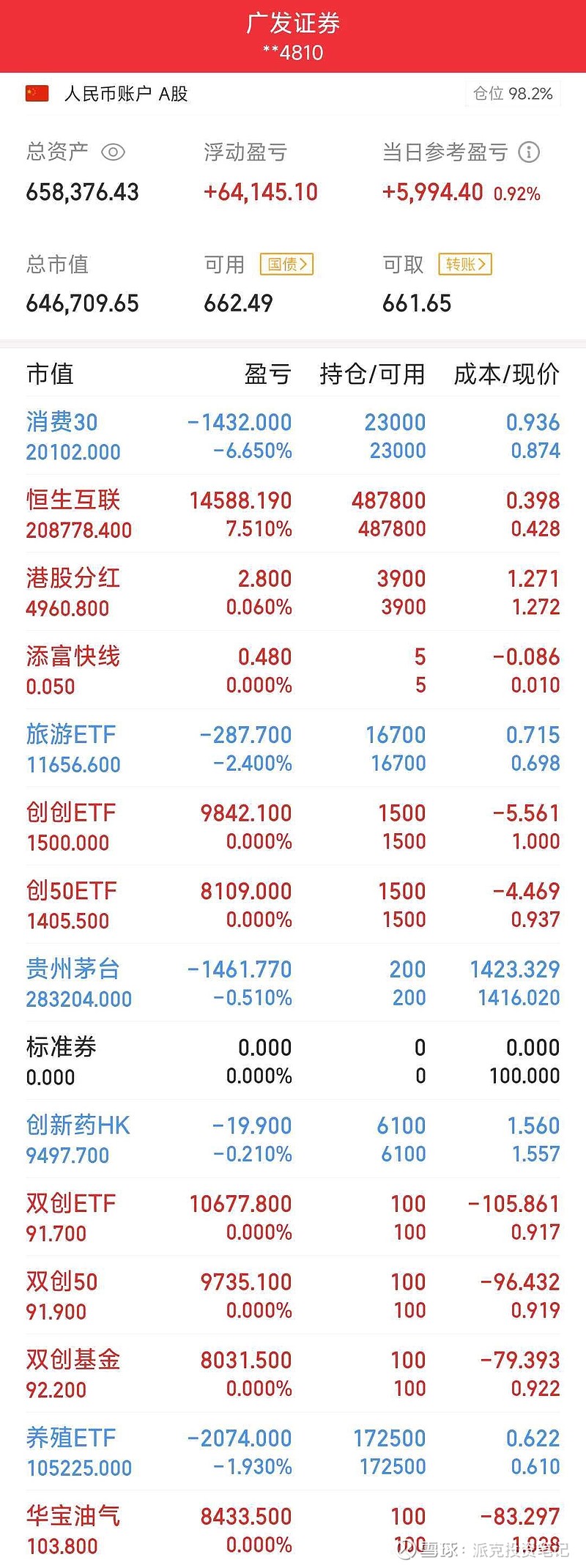The height and width of the screenshot is (1568, 586).
Task: Select the 盈亏 column header
Action: pos(267,375)
